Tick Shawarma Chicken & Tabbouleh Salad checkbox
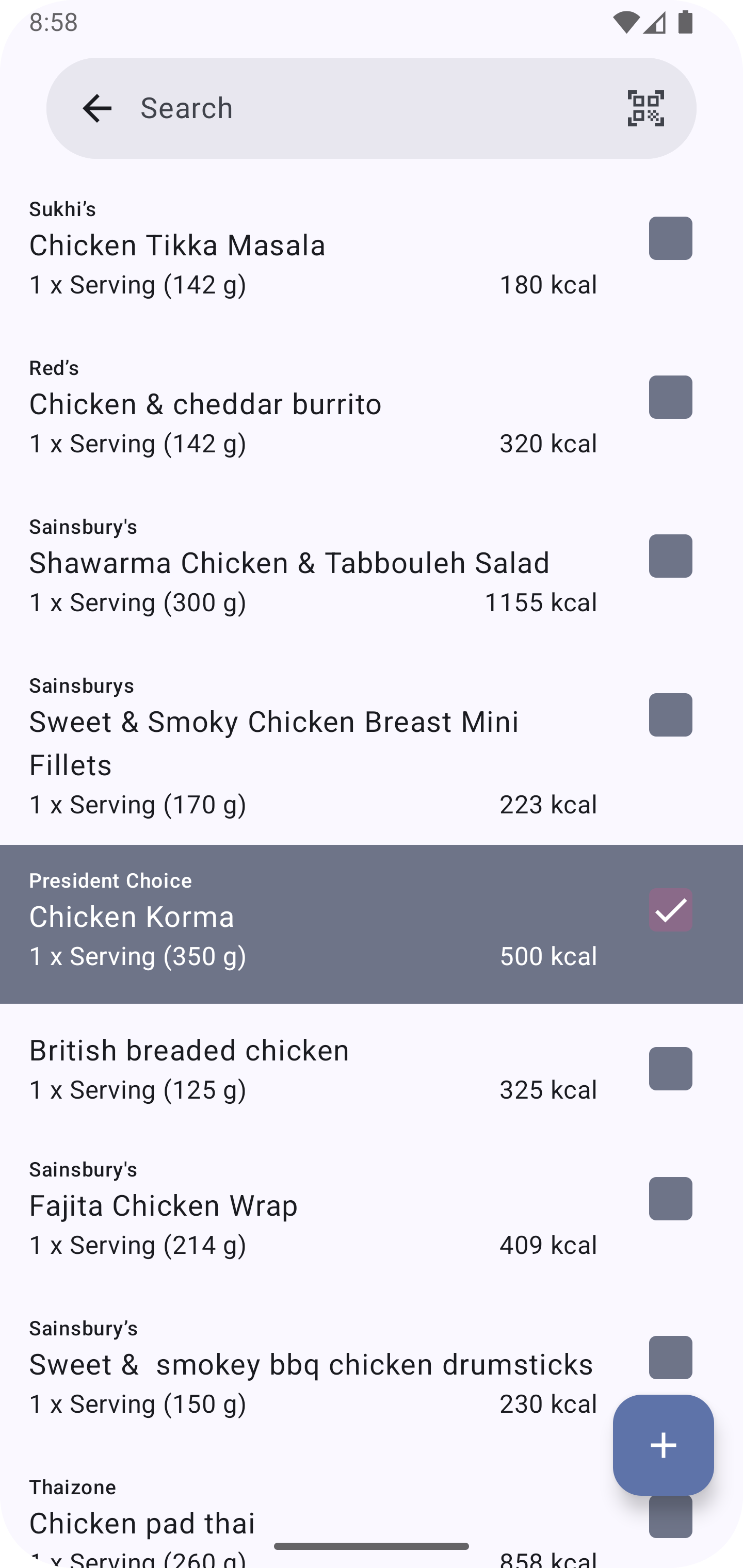The image size is (743, 1568). [671, 557]
